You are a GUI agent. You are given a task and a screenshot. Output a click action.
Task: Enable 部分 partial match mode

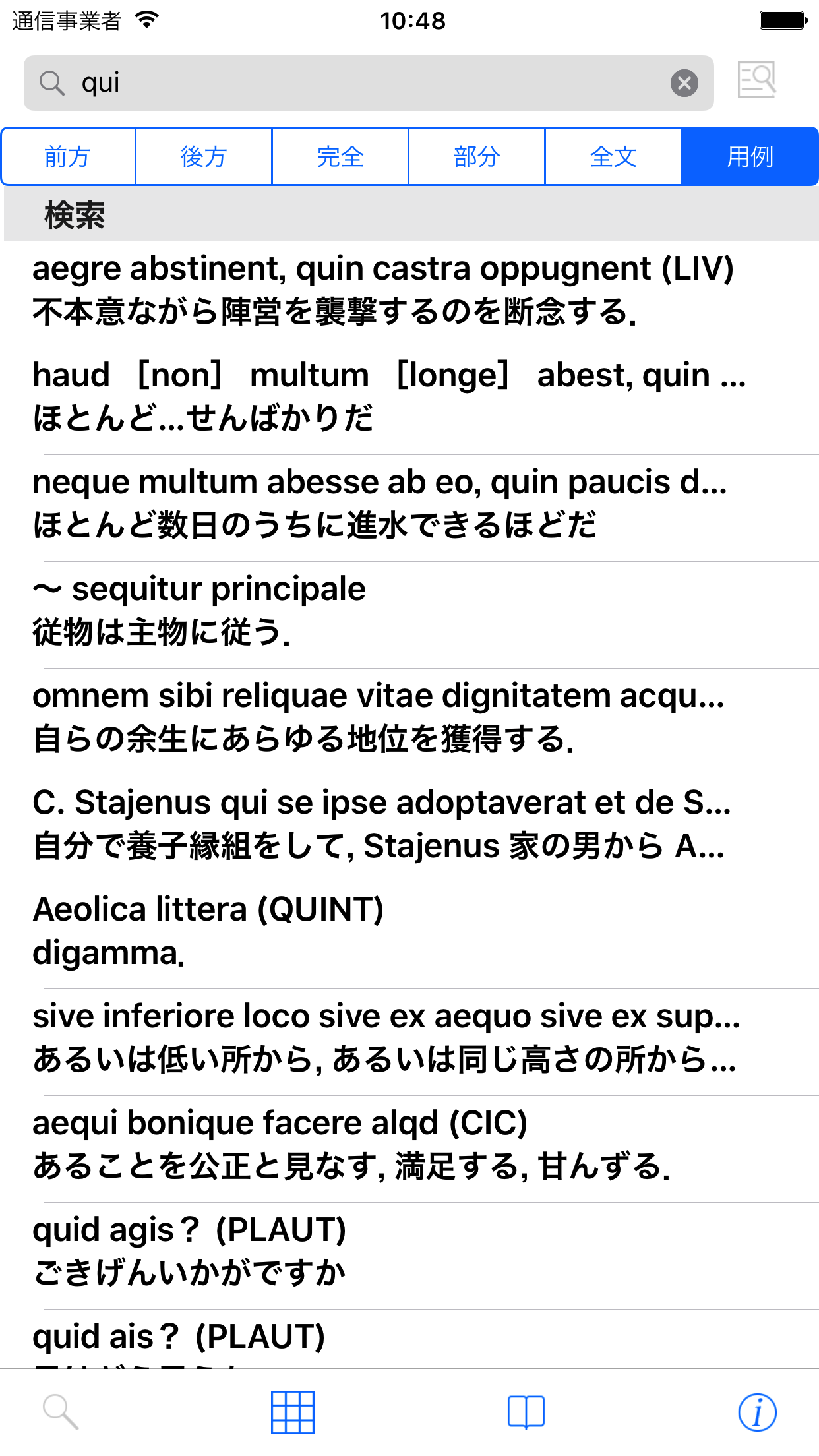477,156
